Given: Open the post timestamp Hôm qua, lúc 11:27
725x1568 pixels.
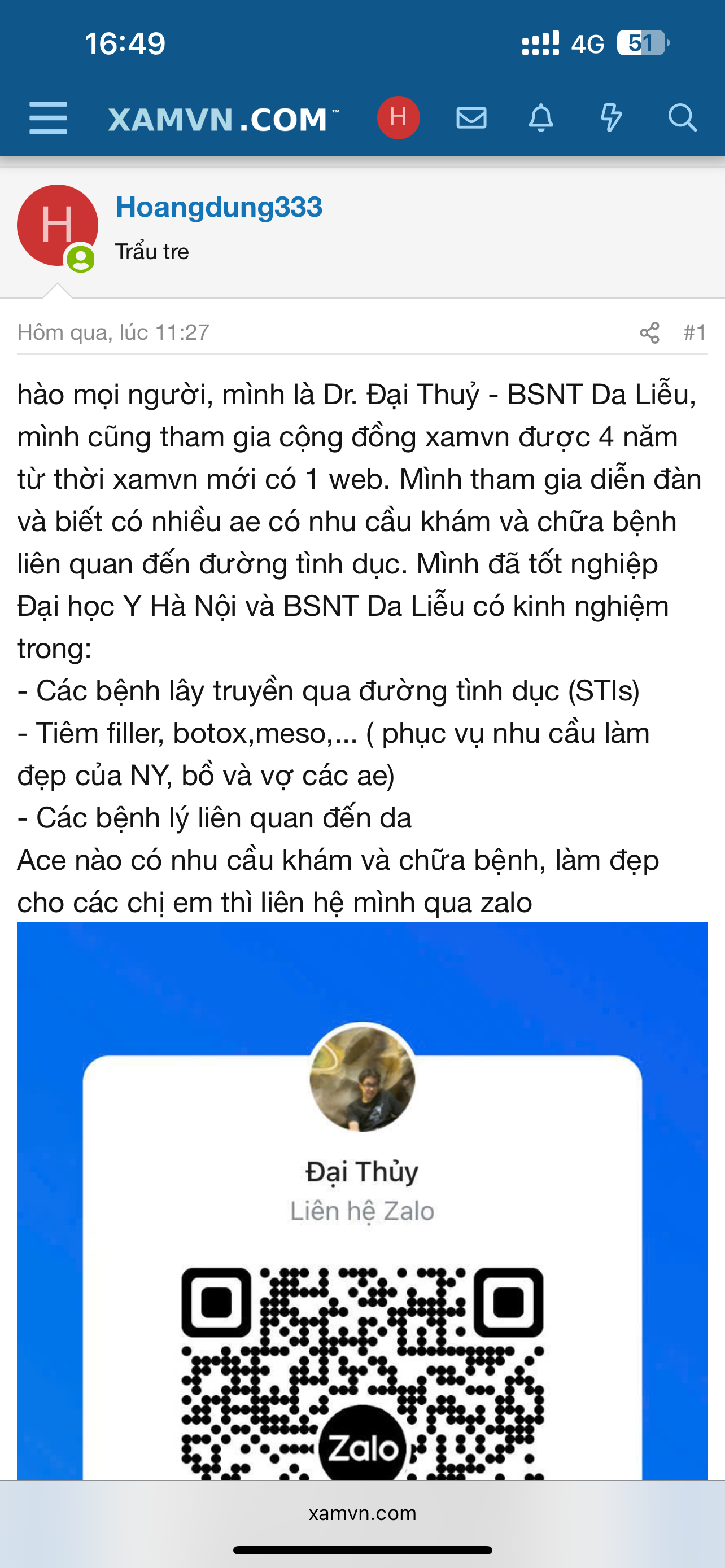Looking at the screenshot, I should [113, 332].
